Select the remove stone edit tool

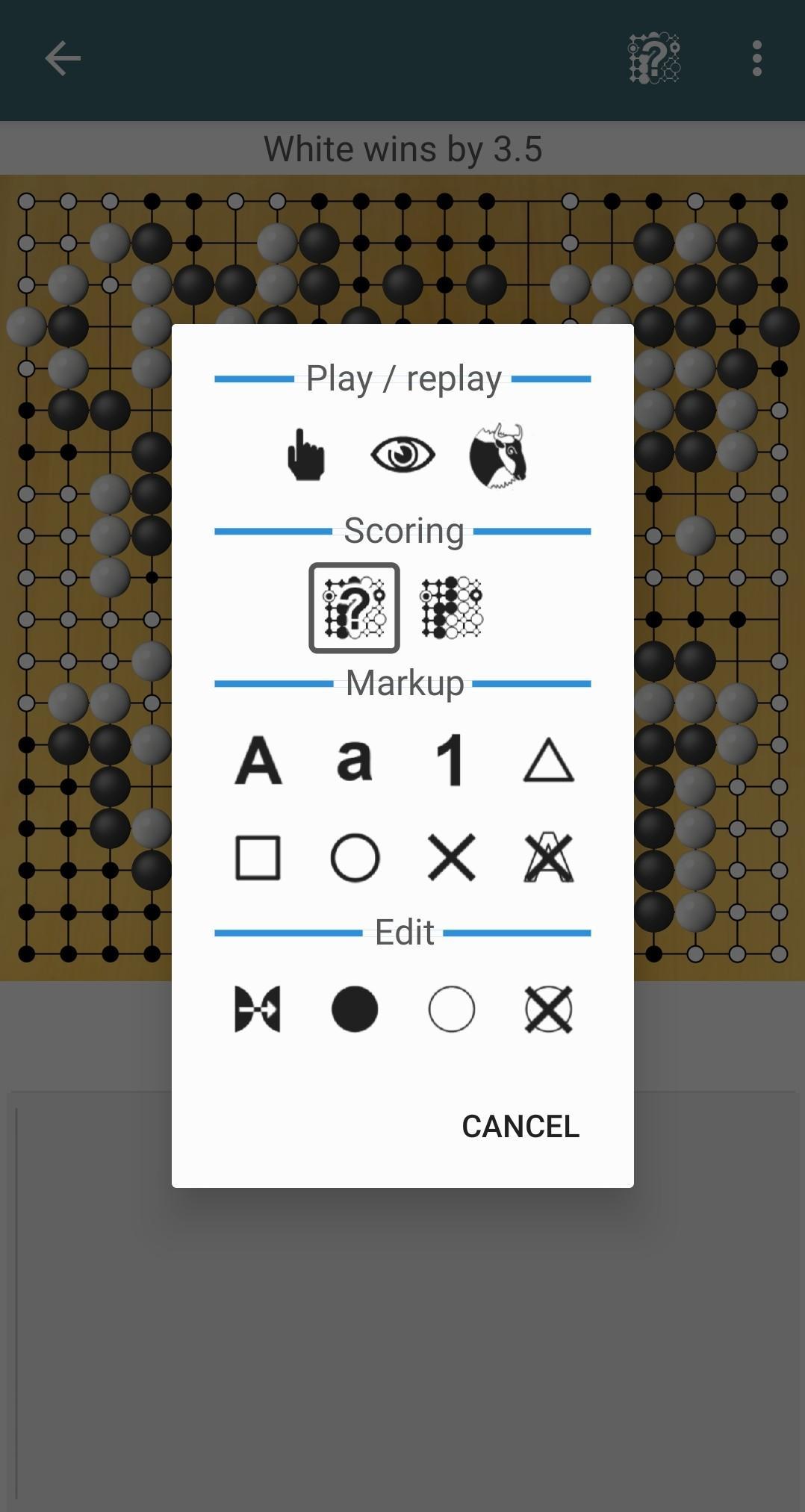548,1009
